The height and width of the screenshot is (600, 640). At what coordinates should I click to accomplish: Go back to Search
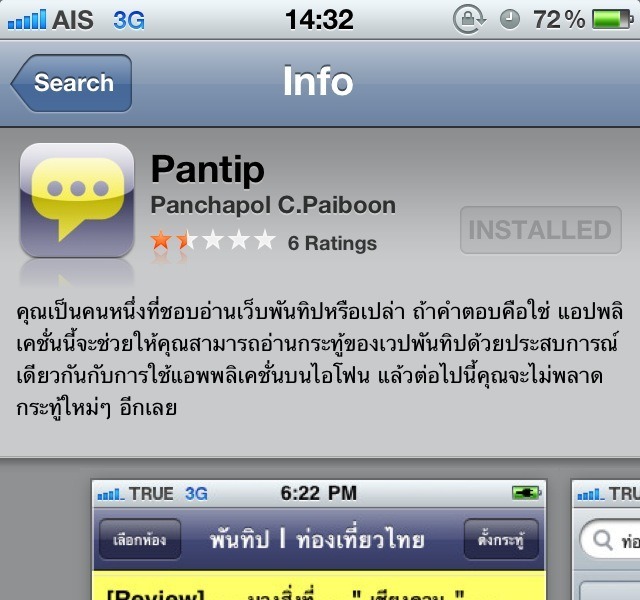click(72, 83)
